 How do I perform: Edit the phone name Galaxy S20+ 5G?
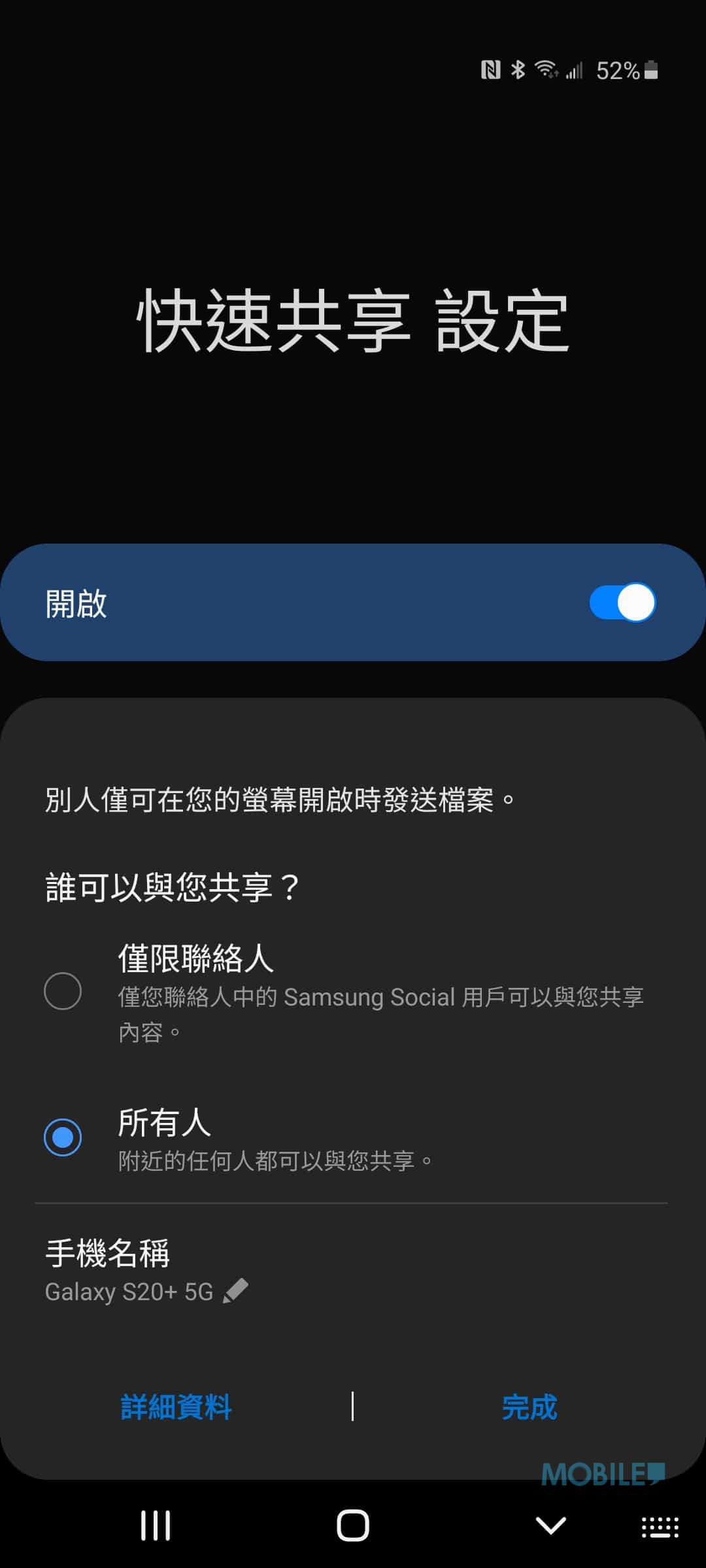[235, 1291]
